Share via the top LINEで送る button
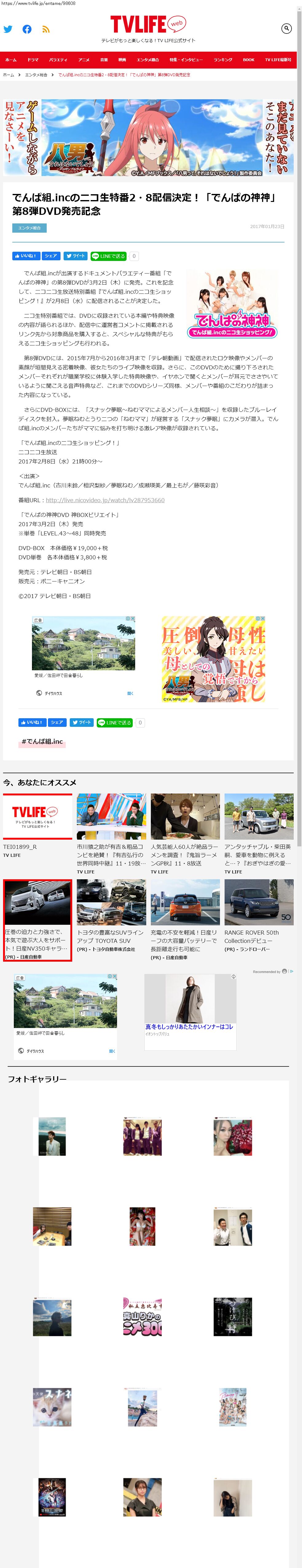The image size is (302, 1568). 108,256
